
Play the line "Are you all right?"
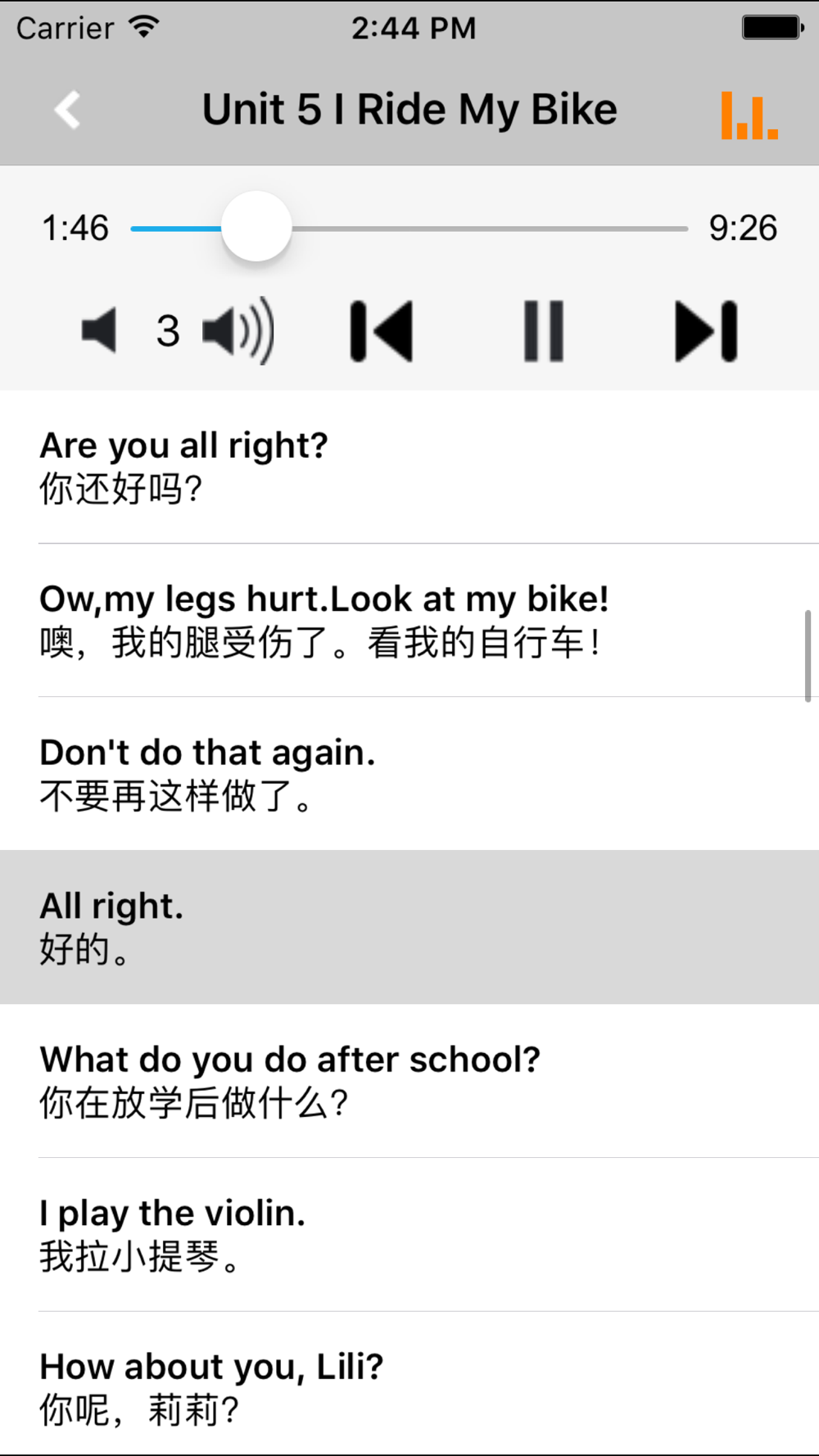[x=409, y=467]
